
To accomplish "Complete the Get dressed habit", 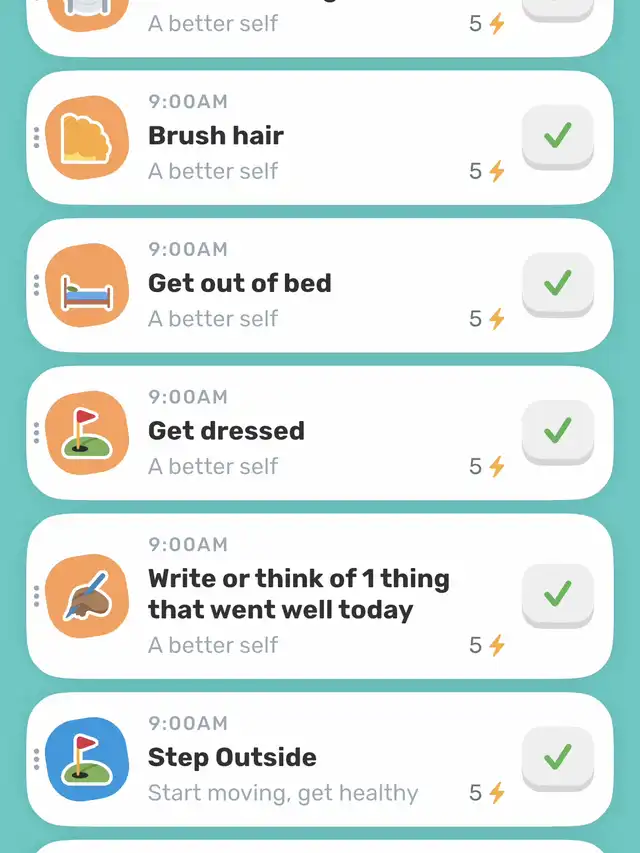I will click(557, 431).
